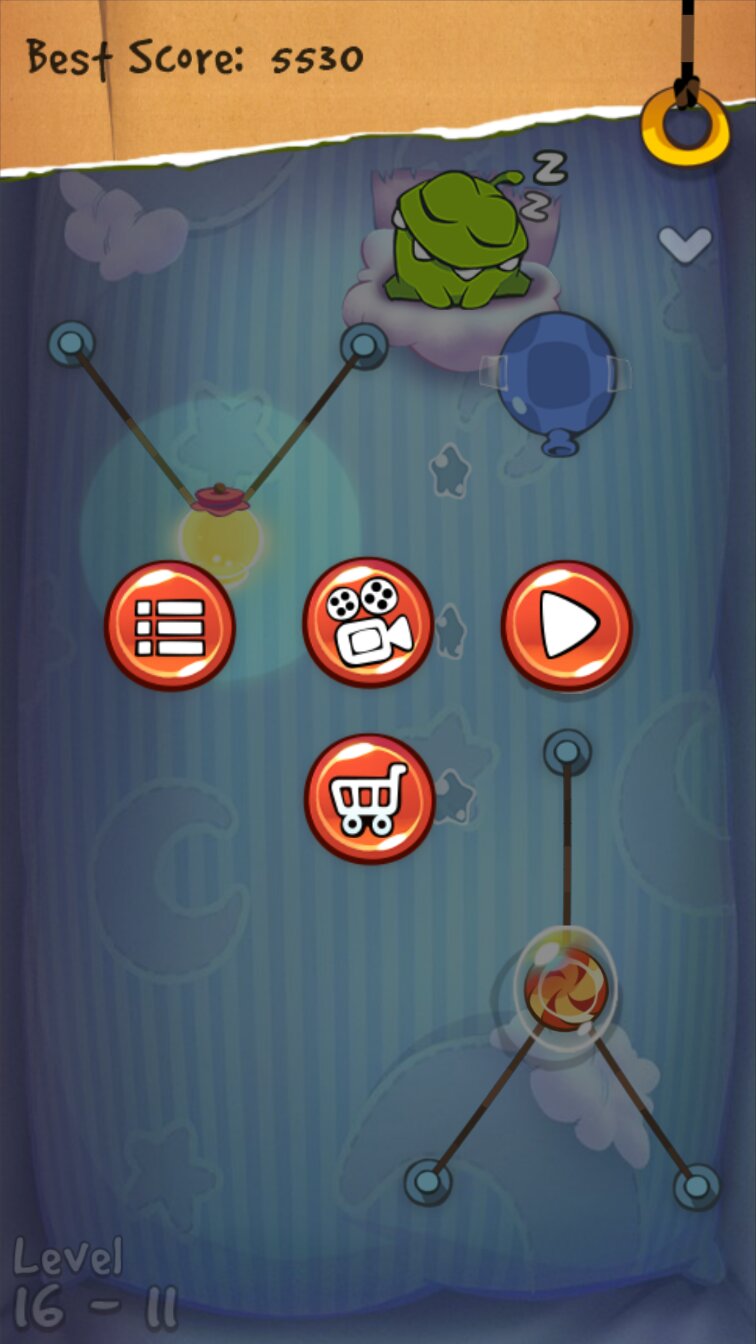Watch the video walkthrough via camera button
The height and width of the screenshot is (1344, 756).
click(368, 622)
